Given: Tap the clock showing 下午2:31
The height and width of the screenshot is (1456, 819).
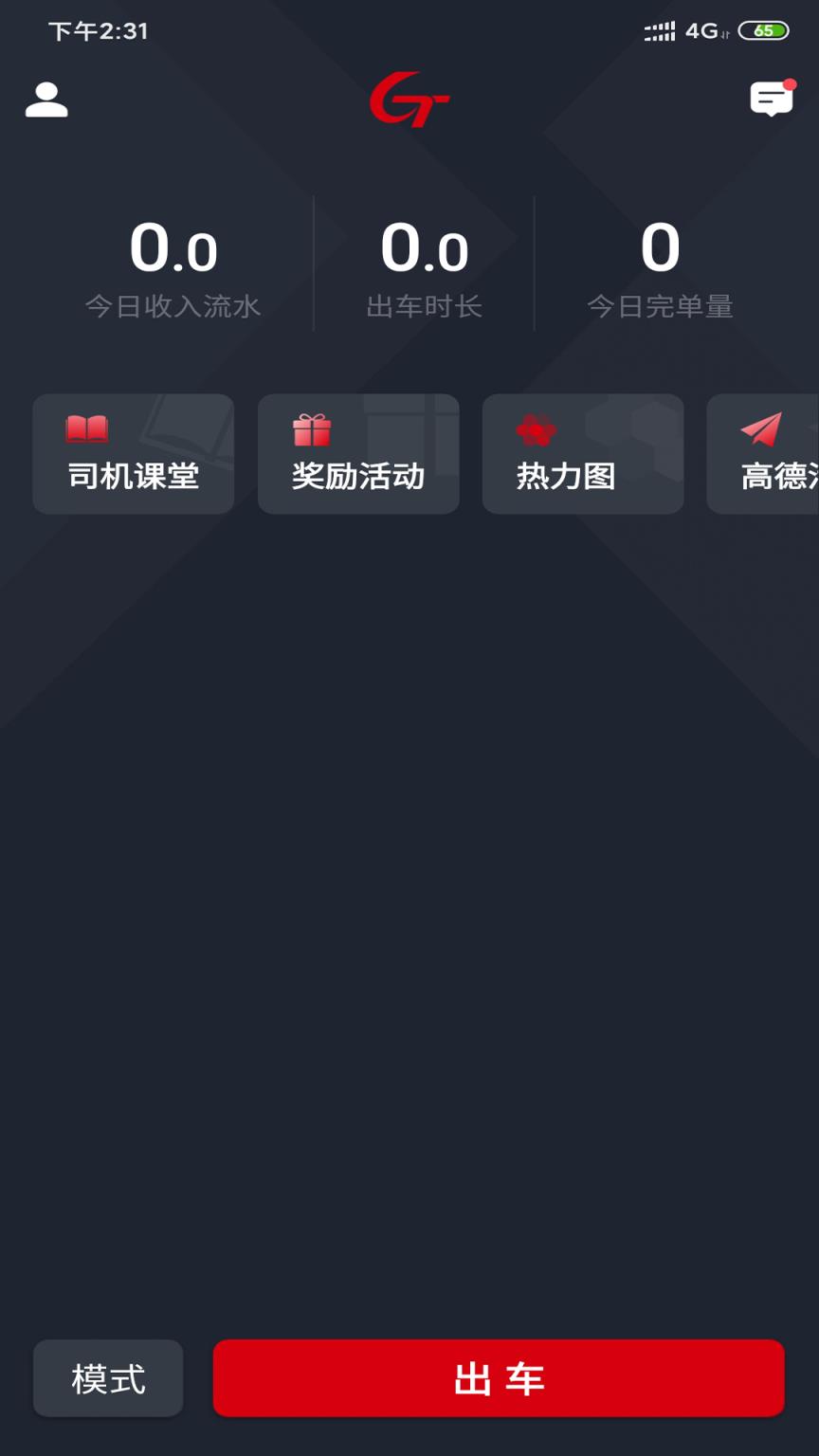Looking at the screenshot, I should point(97,29).
